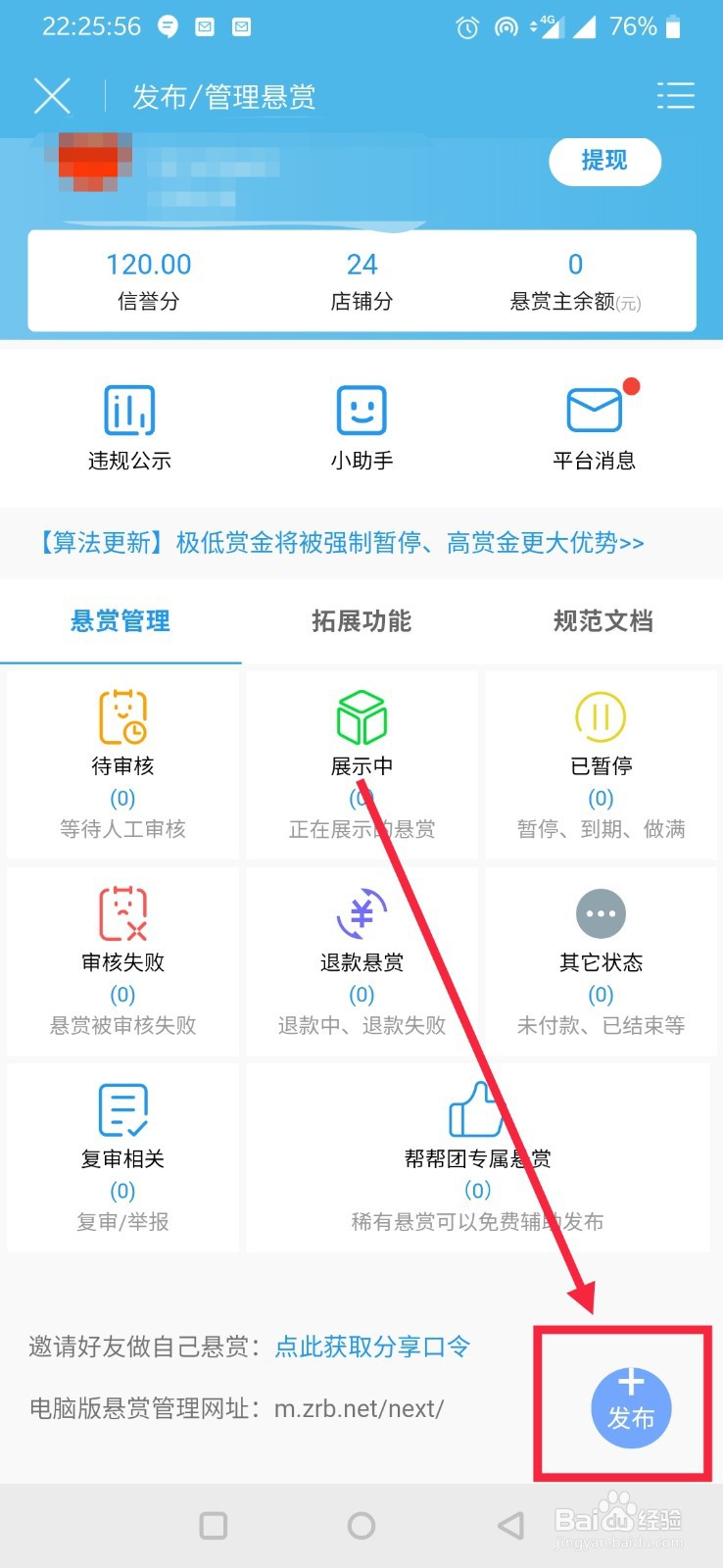Switch to the 拓展功能 tab
This screenshot has height=1568, width=723.
pyautogui.click(x=361, y=621)
